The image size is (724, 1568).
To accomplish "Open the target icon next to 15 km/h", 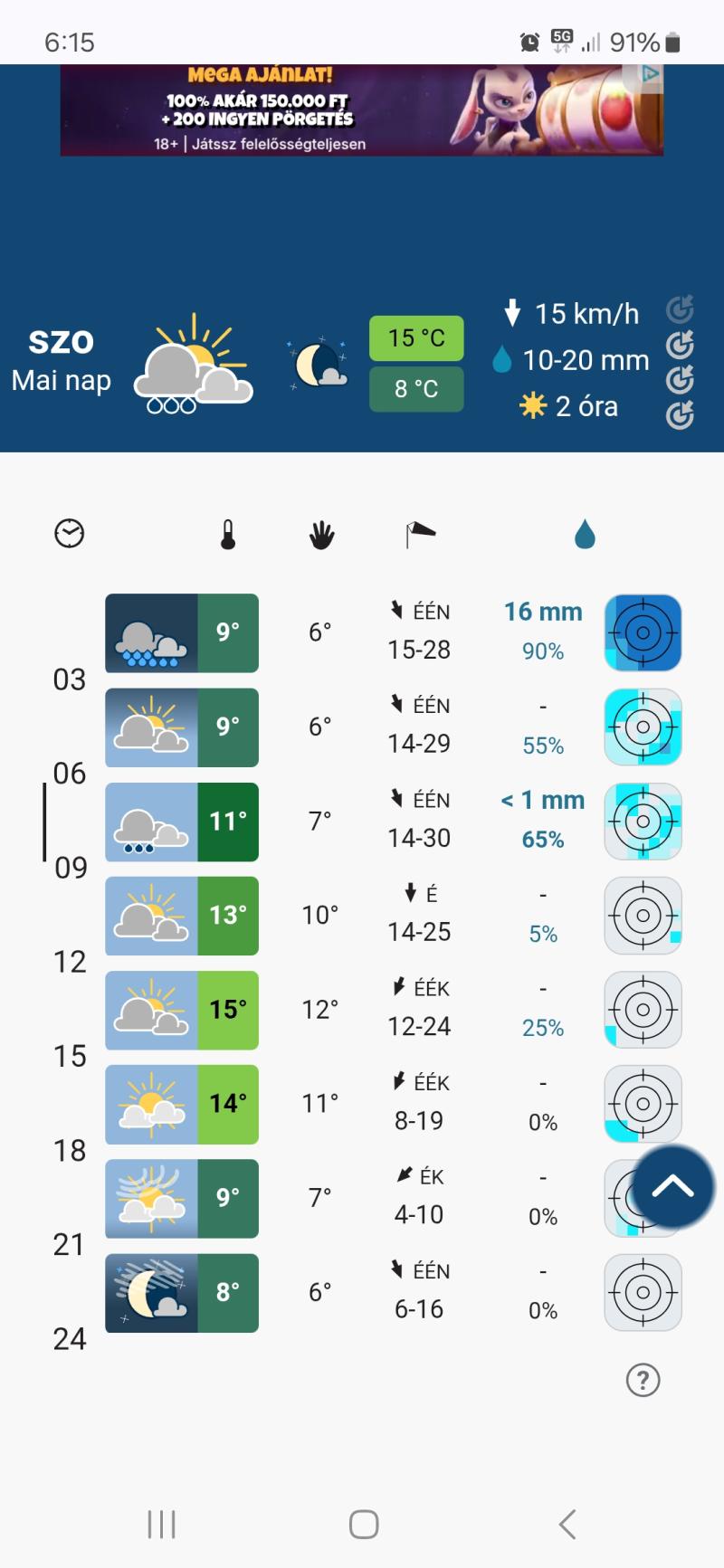I will (680, 310).
